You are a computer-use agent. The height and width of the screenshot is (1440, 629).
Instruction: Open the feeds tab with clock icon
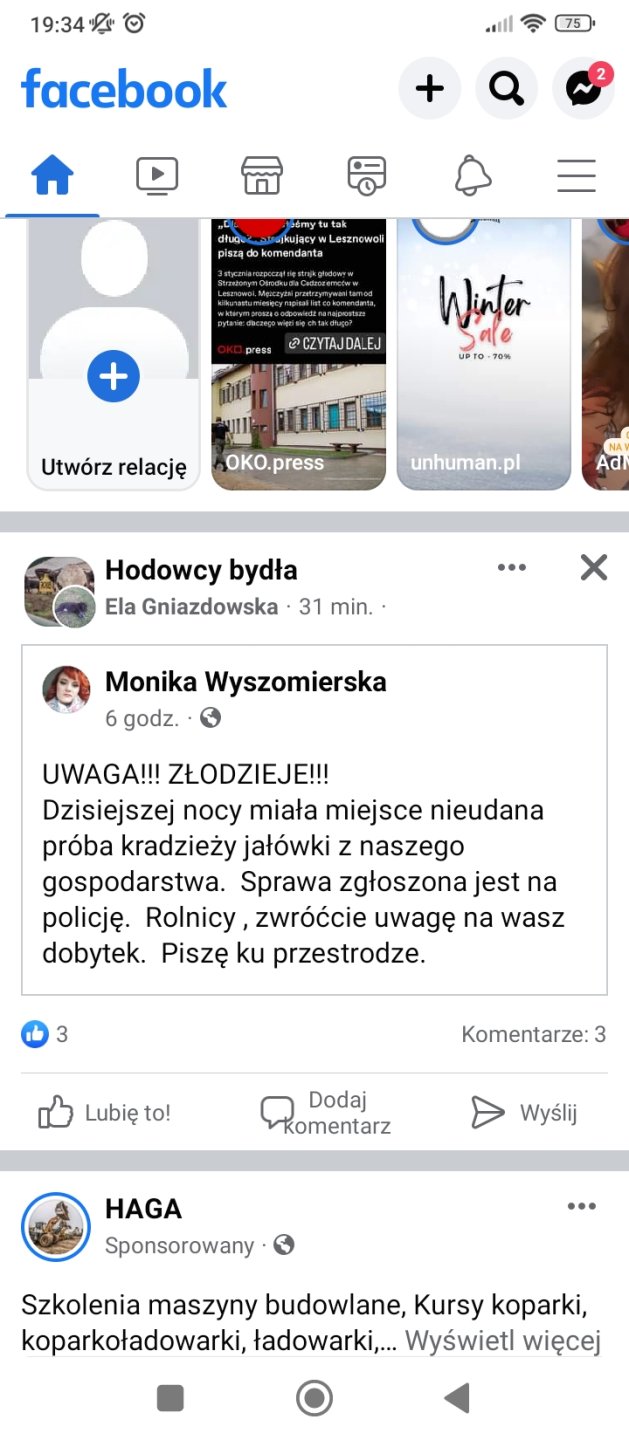[x=367, y=176]
